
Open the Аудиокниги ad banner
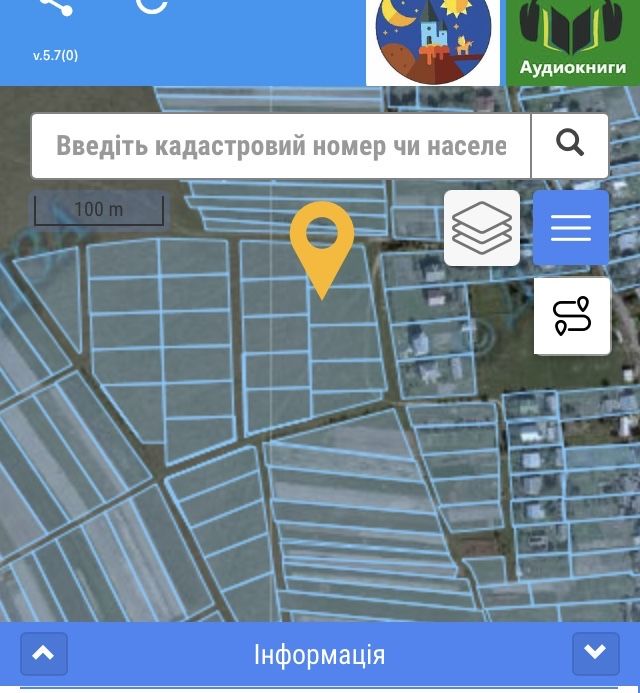pyautogui.click(x=573, y=43)
